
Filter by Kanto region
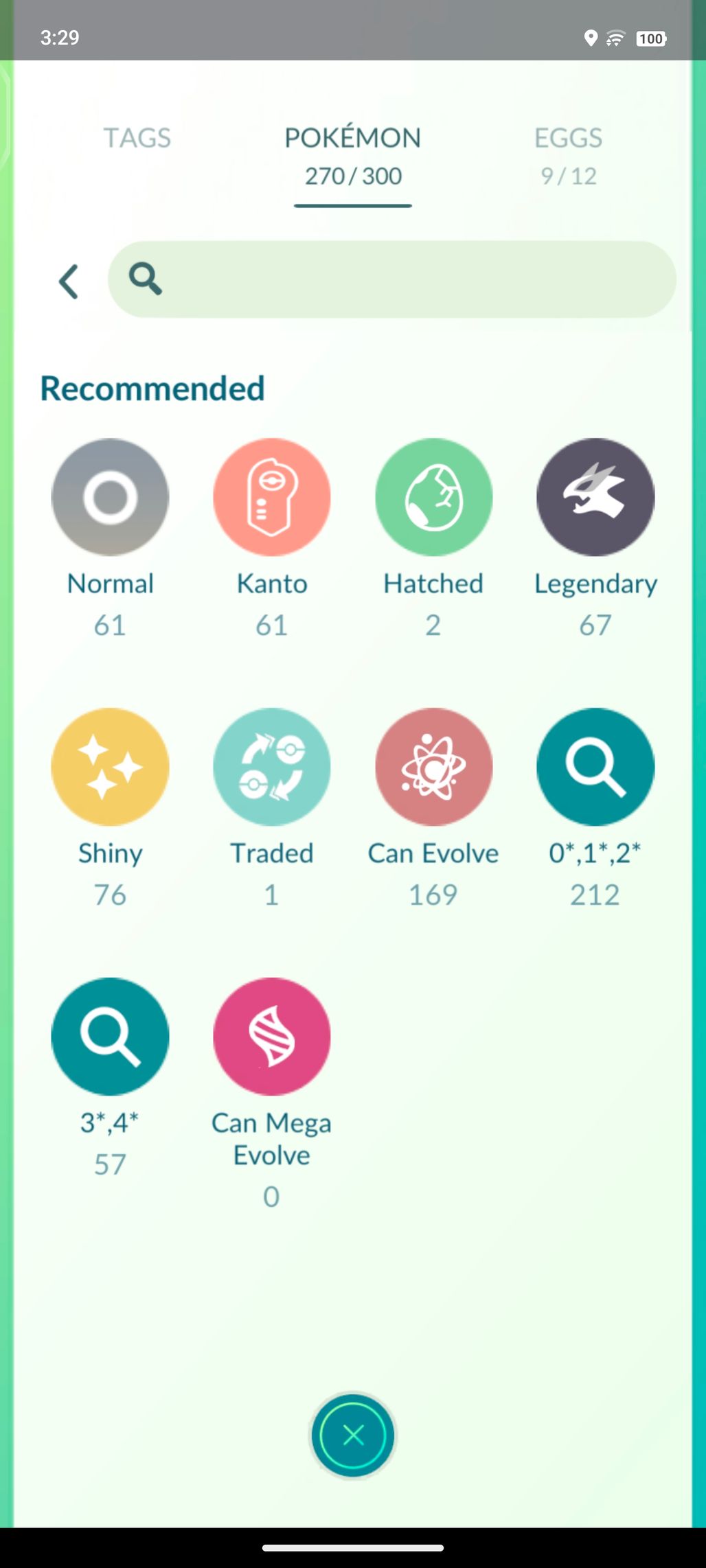coord(271,497)
